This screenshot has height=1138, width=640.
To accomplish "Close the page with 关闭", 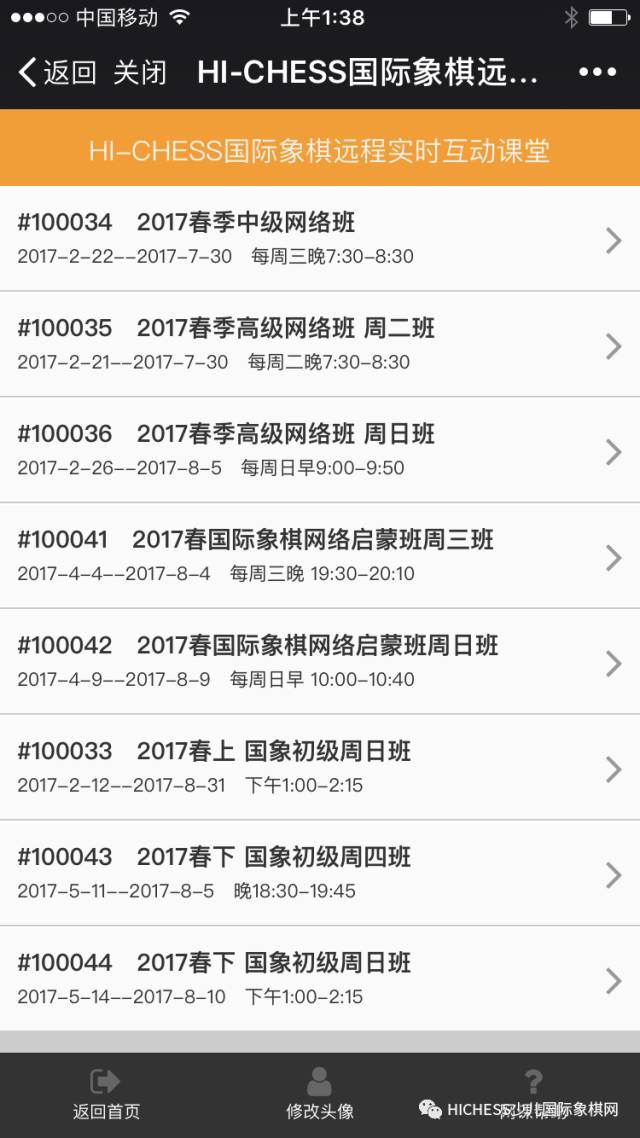I will pyautogui.click(x=140, y=72).
